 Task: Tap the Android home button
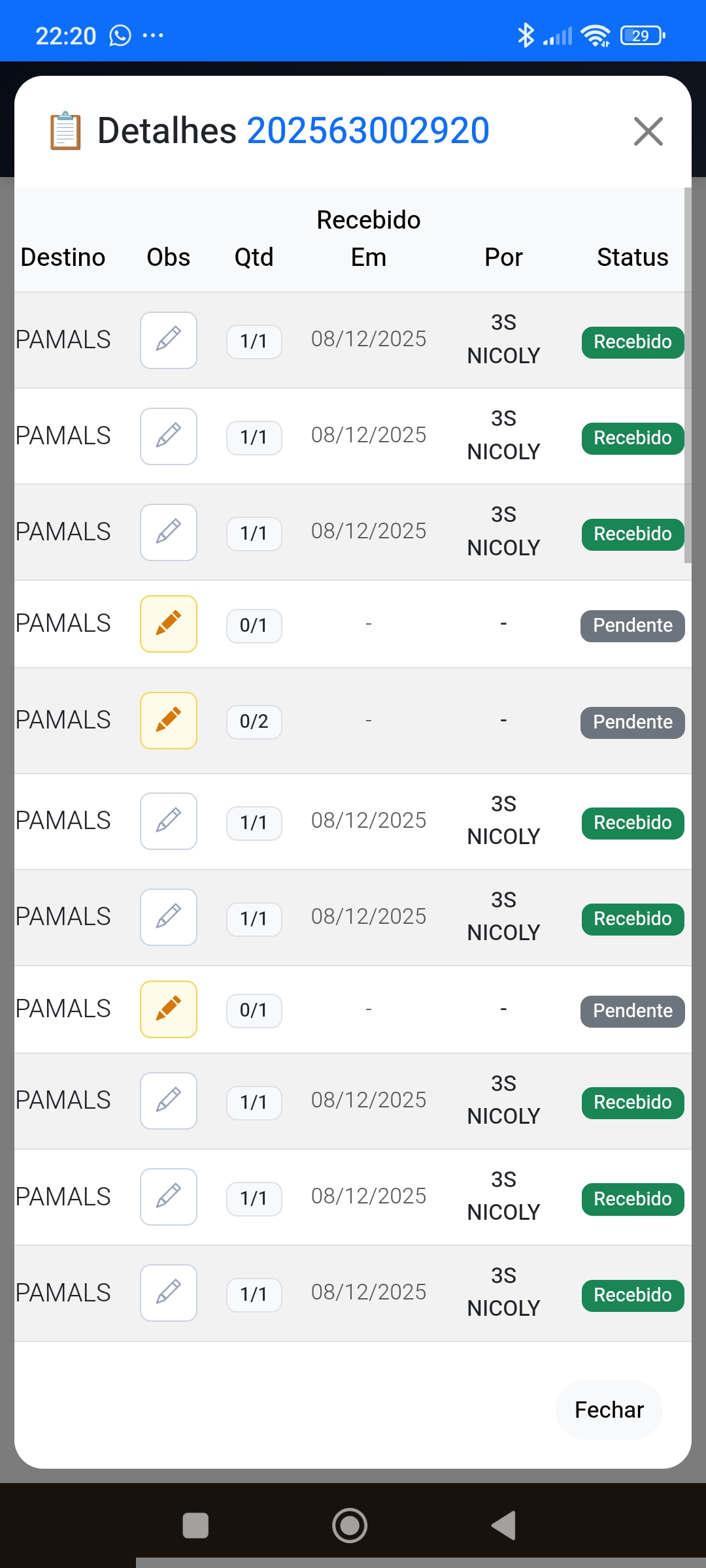coord(350,1525)
